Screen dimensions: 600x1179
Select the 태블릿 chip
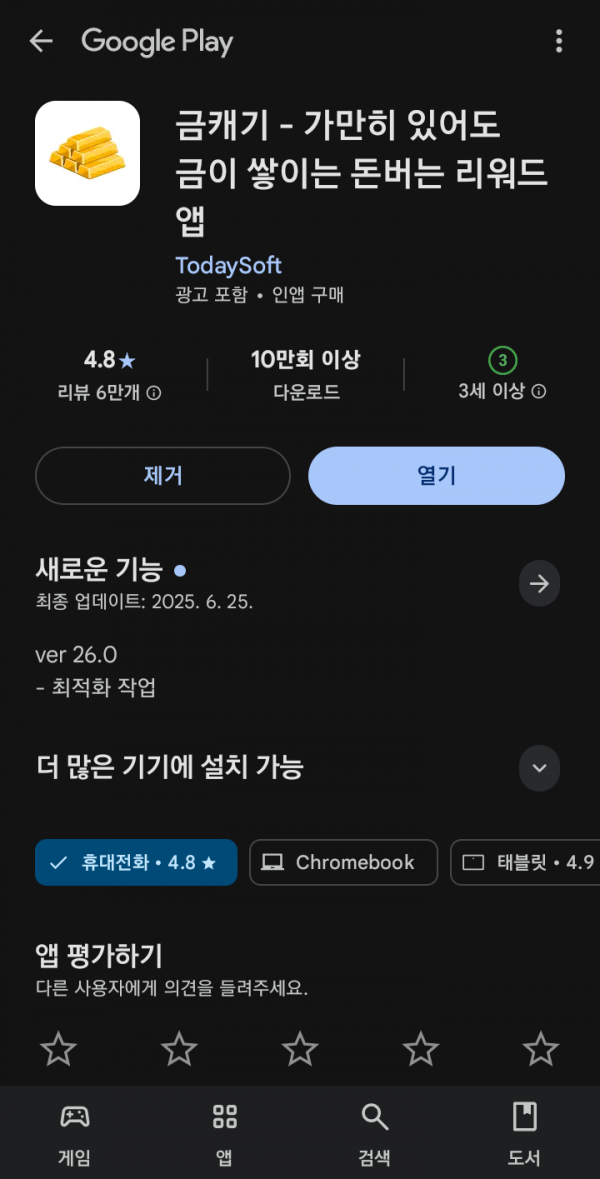pos(525,862)
